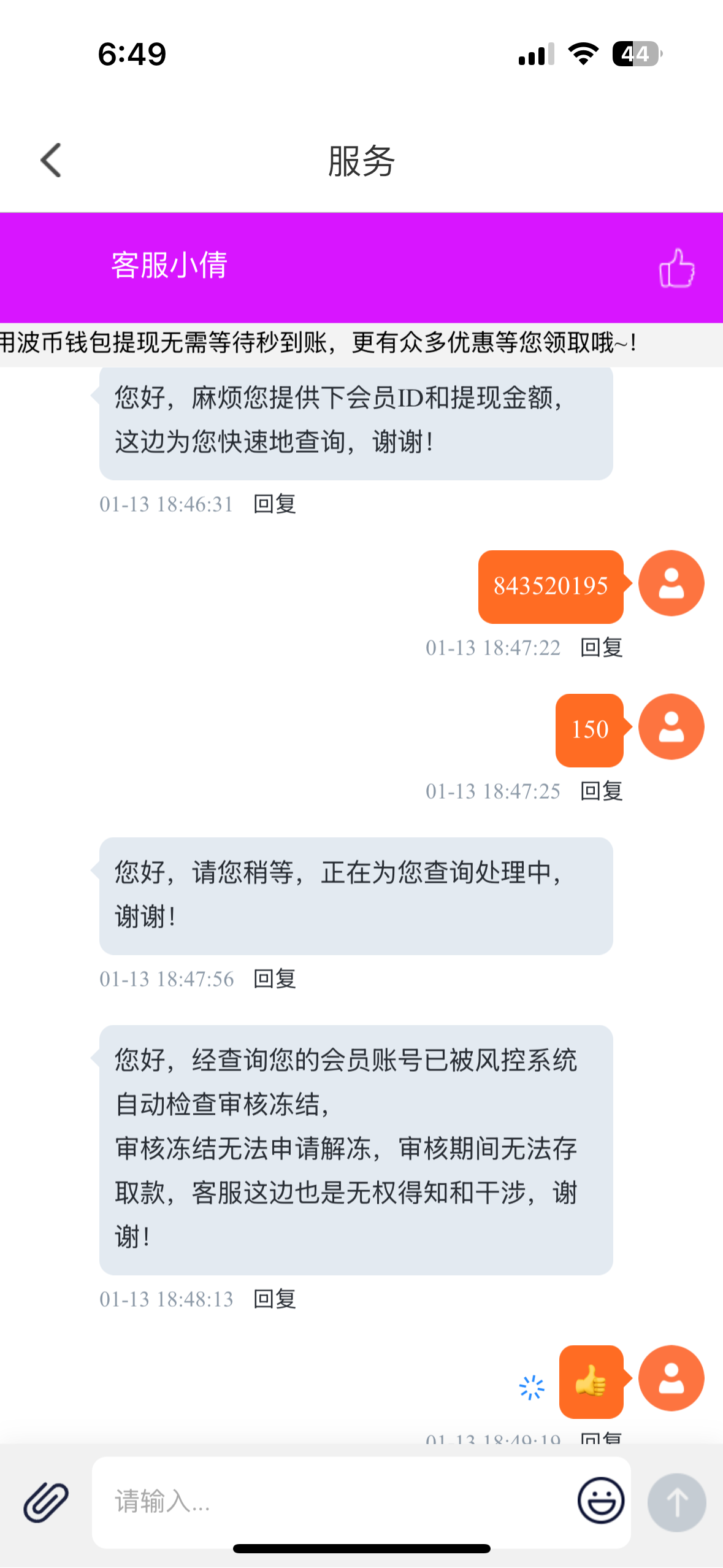The height and width of the screenshot is (1568, 723).
Task: Tap the back arrow to leave chat
Action: [51, 159]
